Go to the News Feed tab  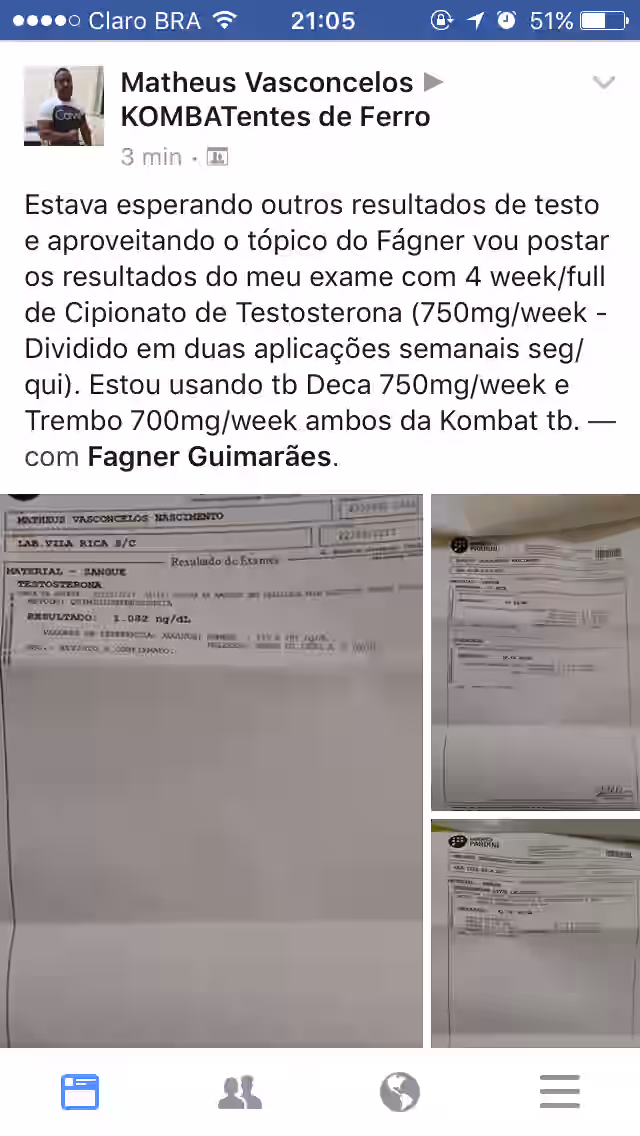80,1092
